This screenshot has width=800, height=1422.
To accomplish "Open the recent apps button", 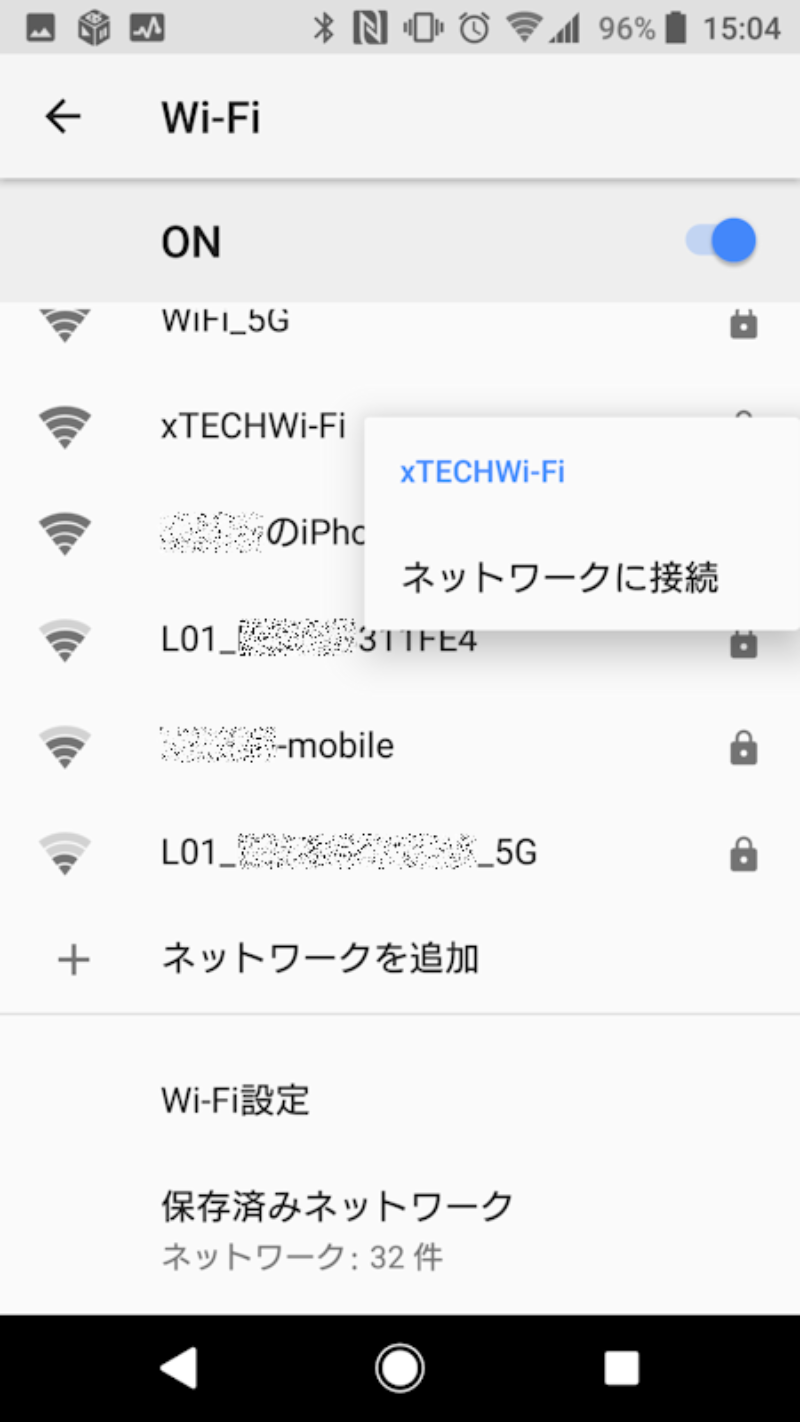I will (x=621, y=1368).
